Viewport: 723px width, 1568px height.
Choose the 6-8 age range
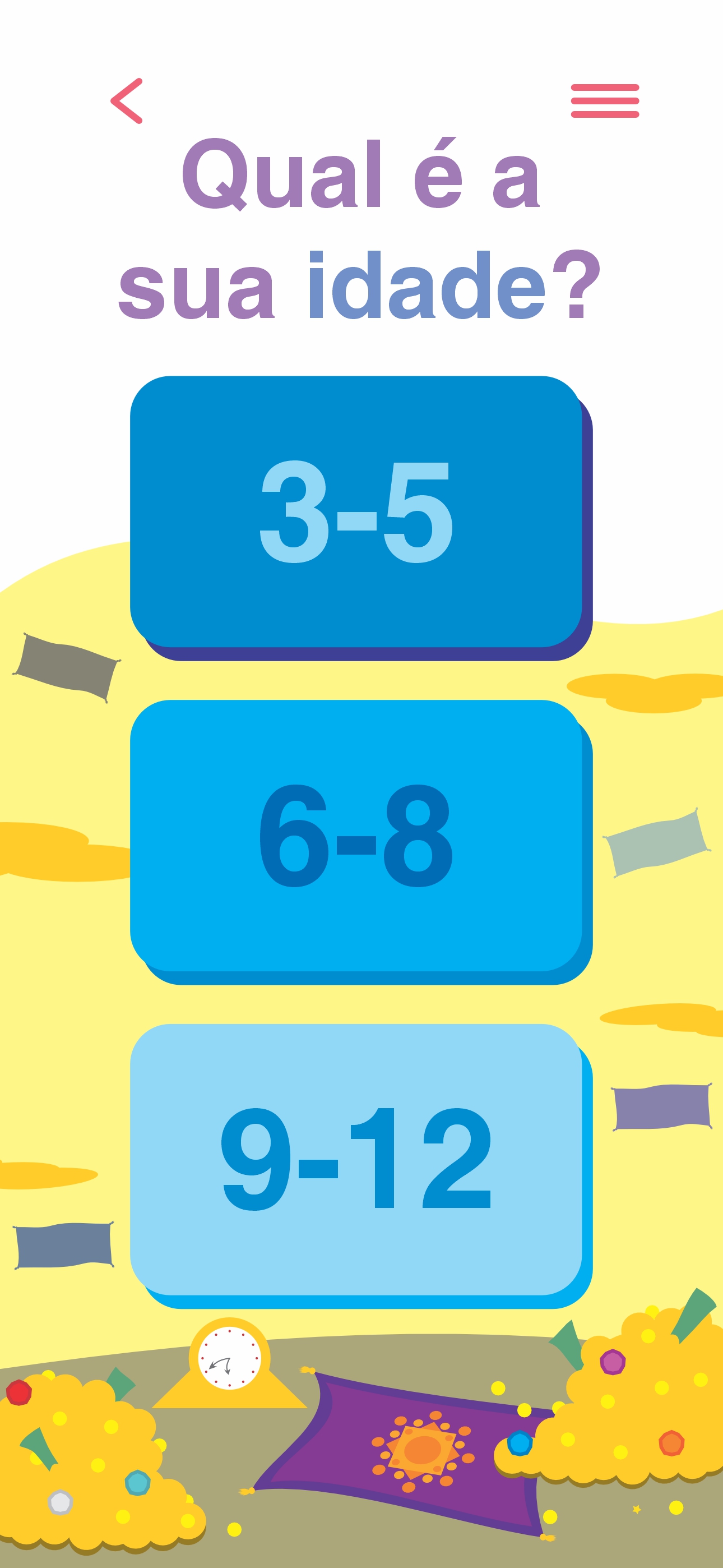356,836
